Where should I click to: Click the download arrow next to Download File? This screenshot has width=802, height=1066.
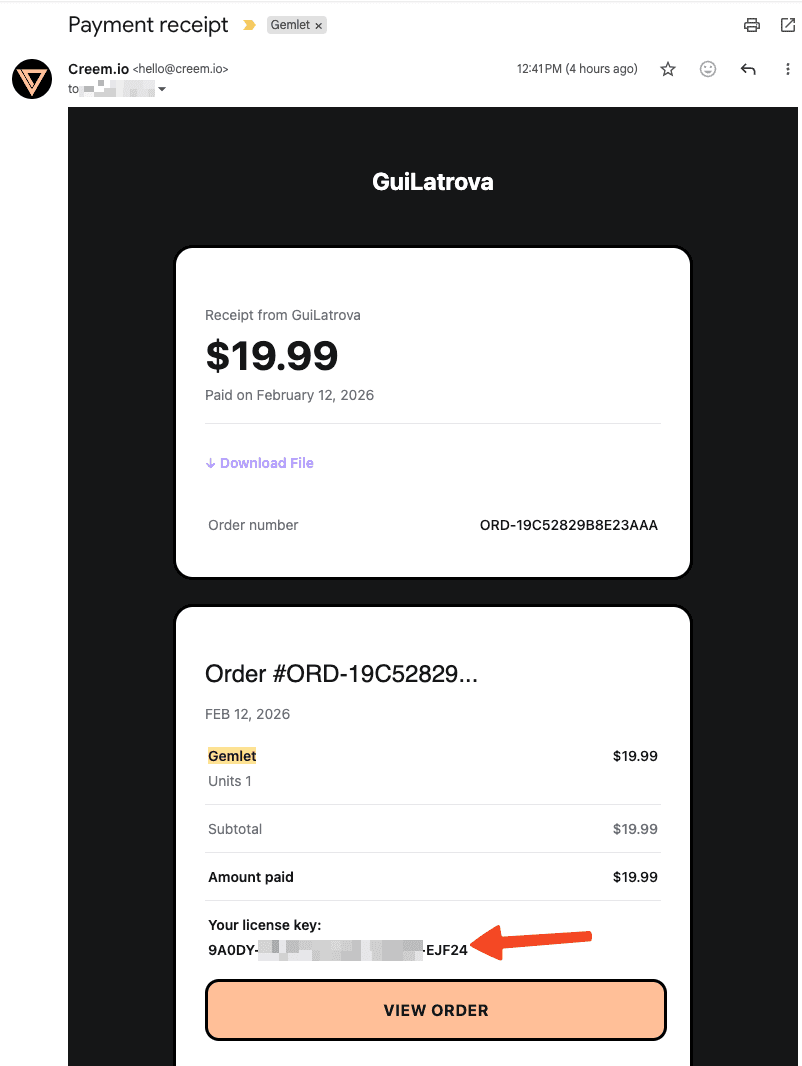pyautogui.click(x=210, y=463)
